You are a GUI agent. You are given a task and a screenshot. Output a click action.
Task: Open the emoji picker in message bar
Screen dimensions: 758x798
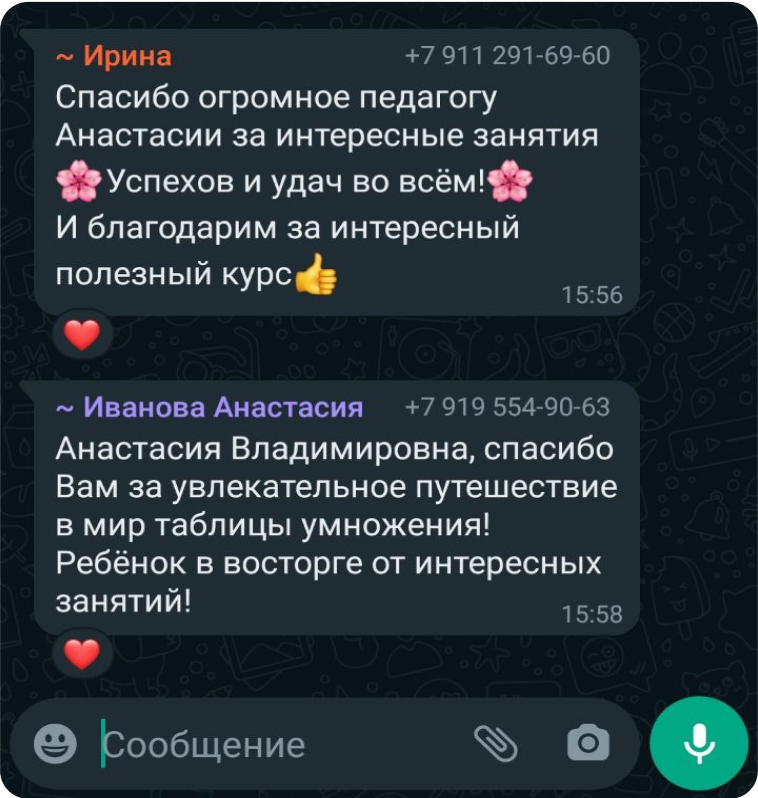pos(55,743)
